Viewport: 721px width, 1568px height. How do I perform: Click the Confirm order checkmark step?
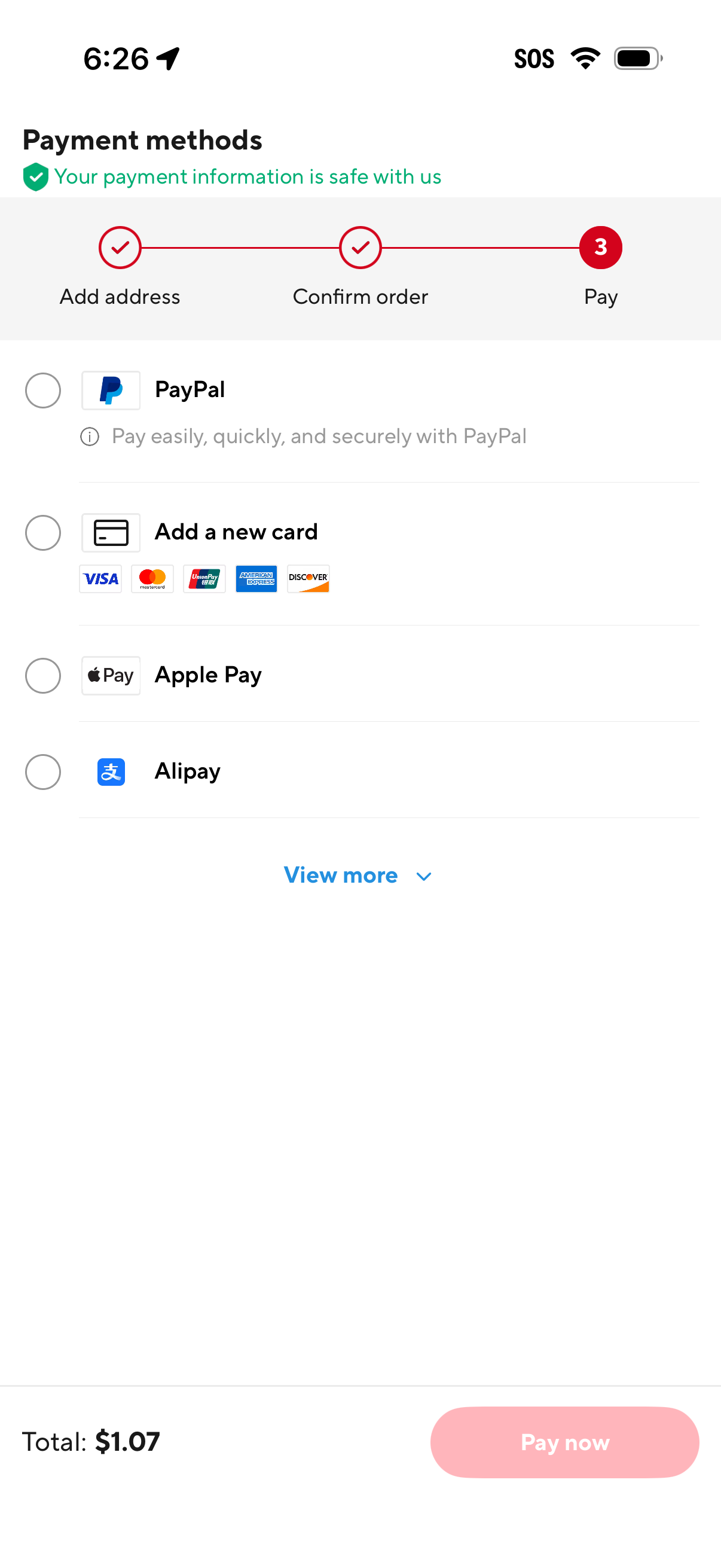pos(360,247)
